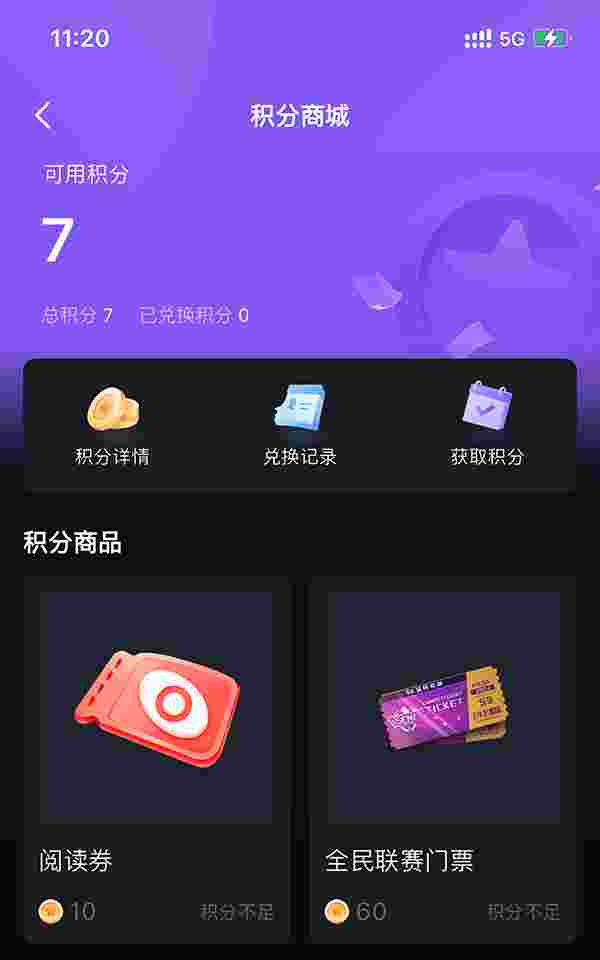The height and width of the screenshot is (960, 600).
Task: Open 获取积分 to earn points
Action: pos(487,426)
